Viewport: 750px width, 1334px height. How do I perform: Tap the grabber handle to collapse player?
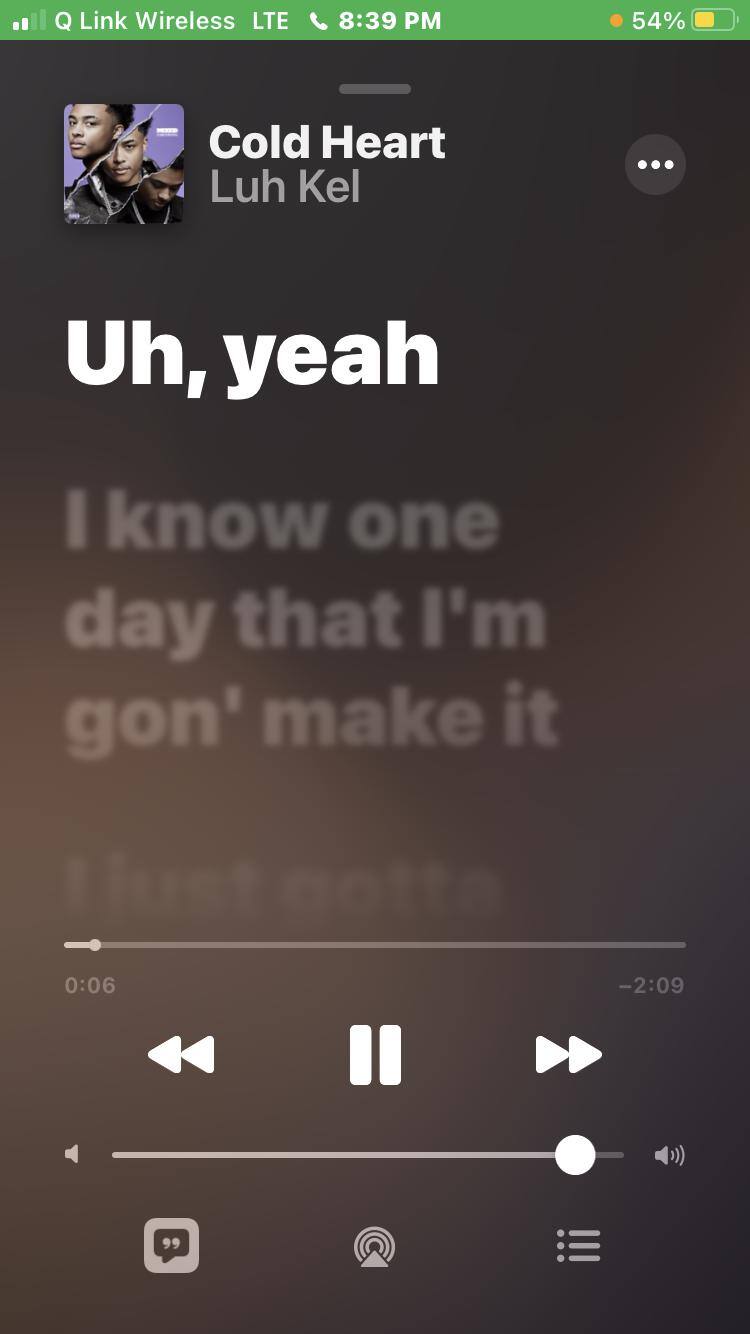click(375, 89)
